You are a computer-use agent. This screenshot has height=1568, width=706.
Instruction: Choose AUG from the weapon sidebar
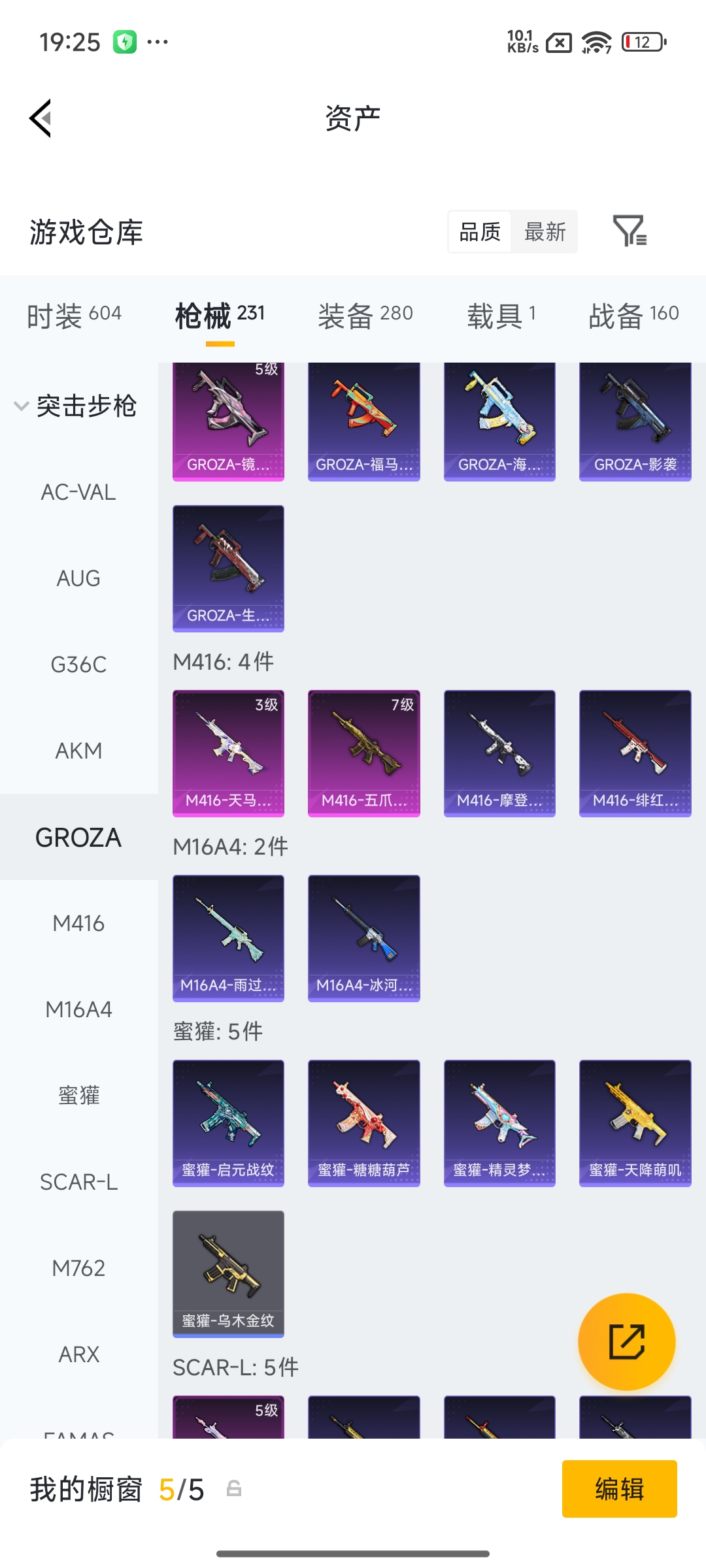pos(78,578)
